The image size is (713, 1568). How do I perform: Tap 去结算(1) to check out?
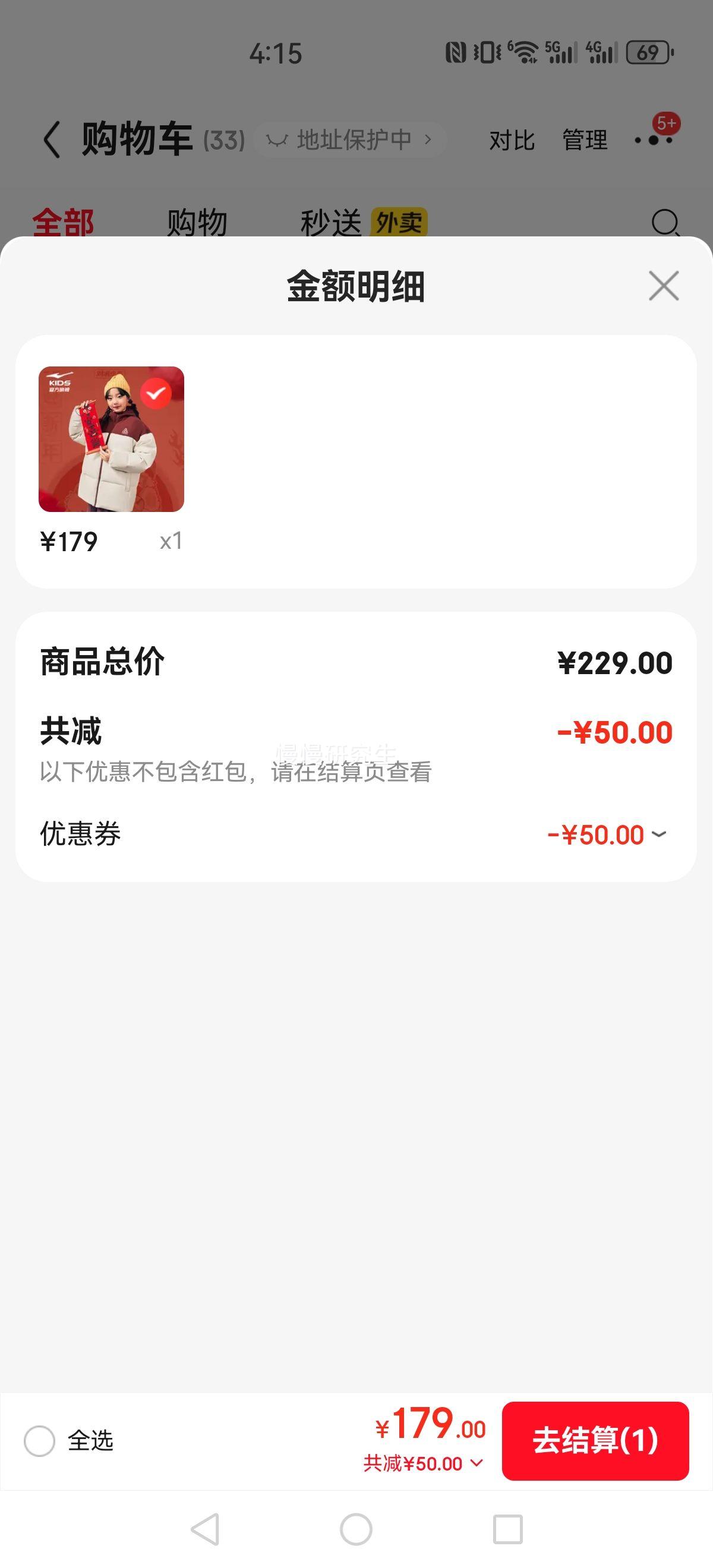coord(595,1441)
